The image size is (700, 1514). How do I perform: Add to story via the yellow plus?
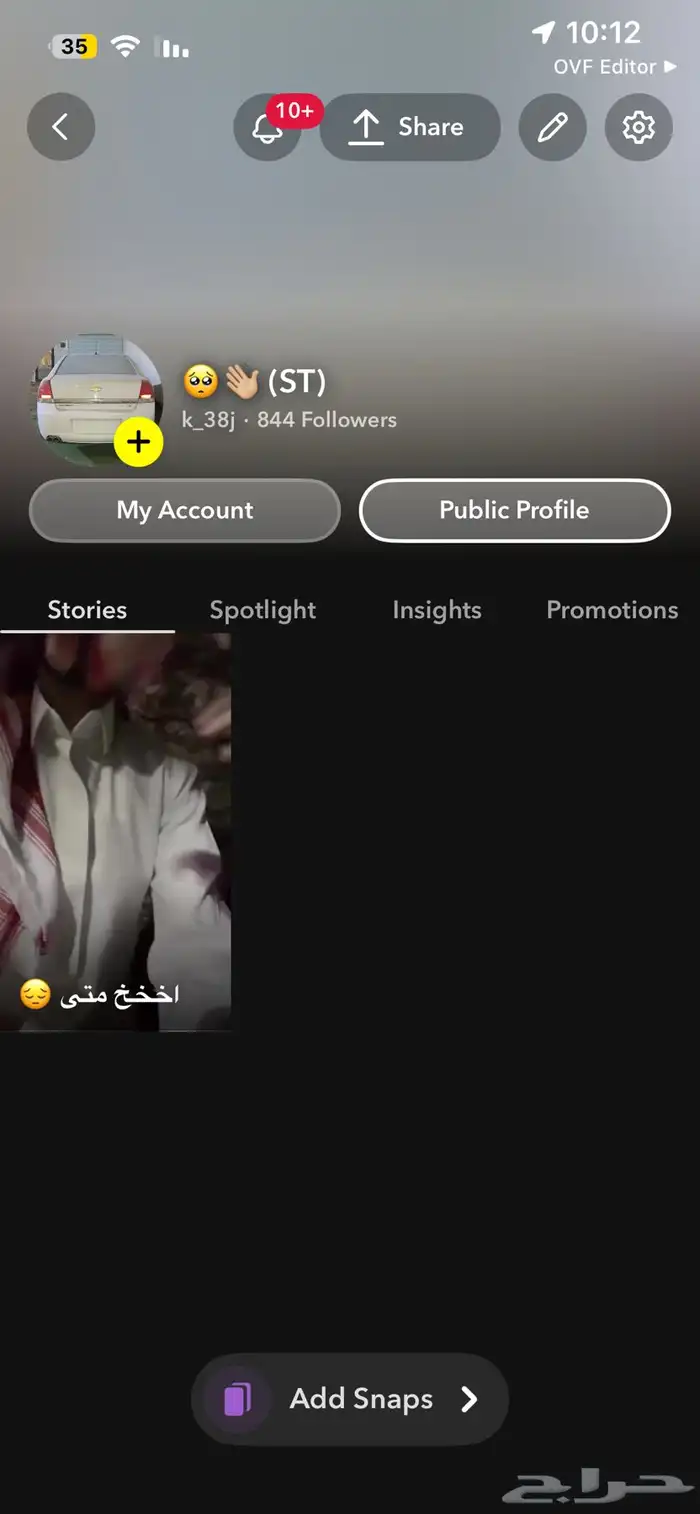[138, 443]
